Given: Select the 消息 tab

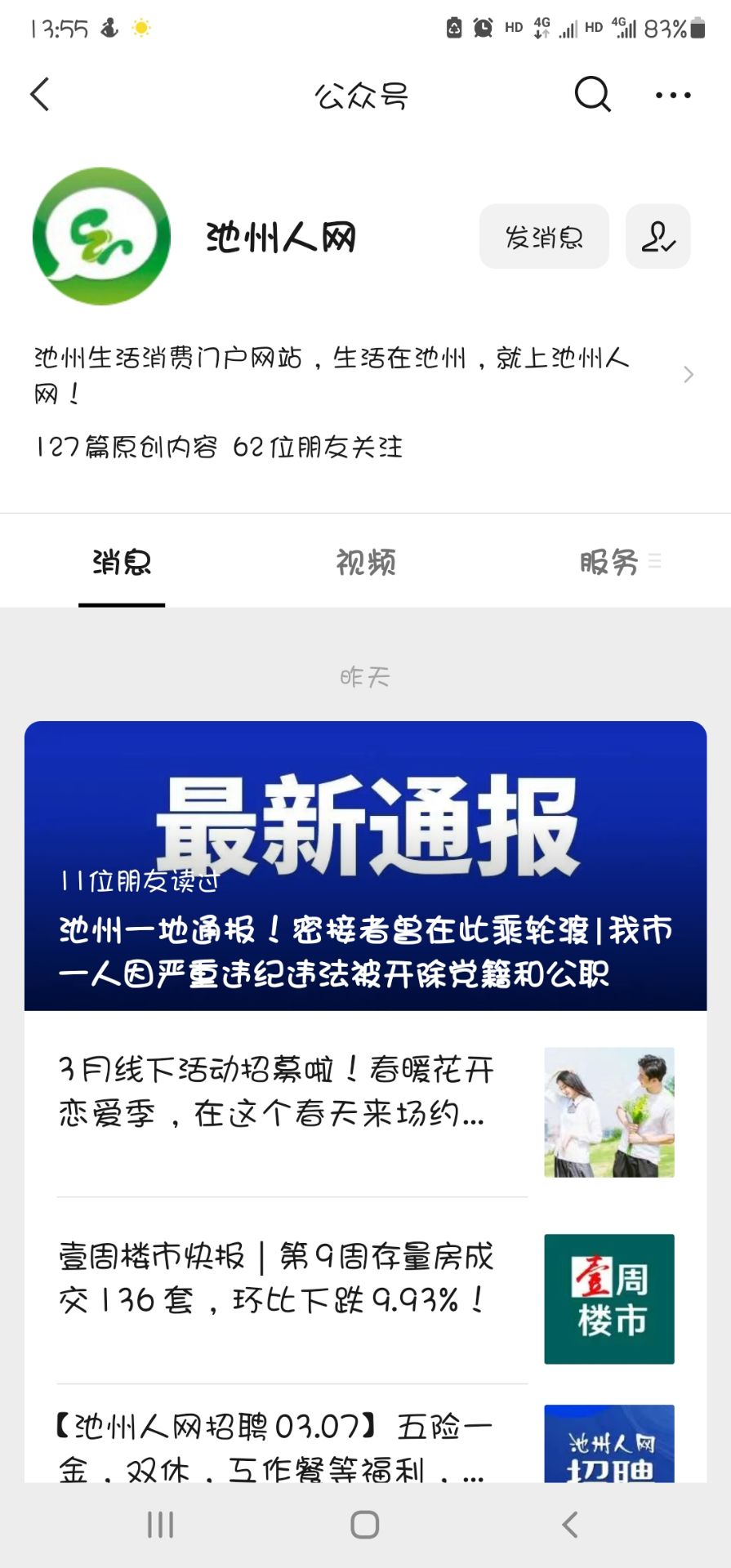Looking at the screenshot, I should 122,562.
